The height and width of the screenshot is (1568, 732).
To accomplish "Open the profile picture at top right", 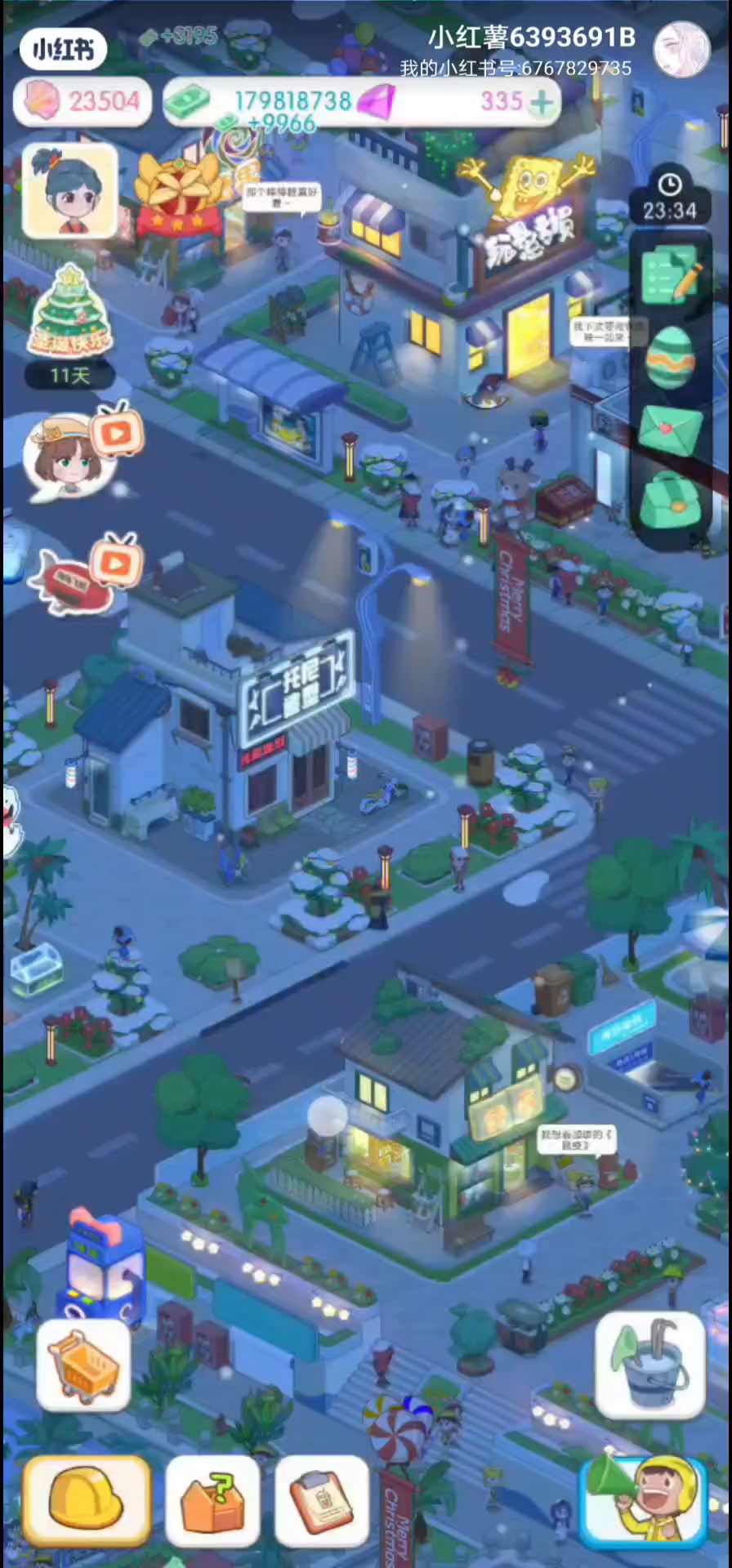I will 681,49.
